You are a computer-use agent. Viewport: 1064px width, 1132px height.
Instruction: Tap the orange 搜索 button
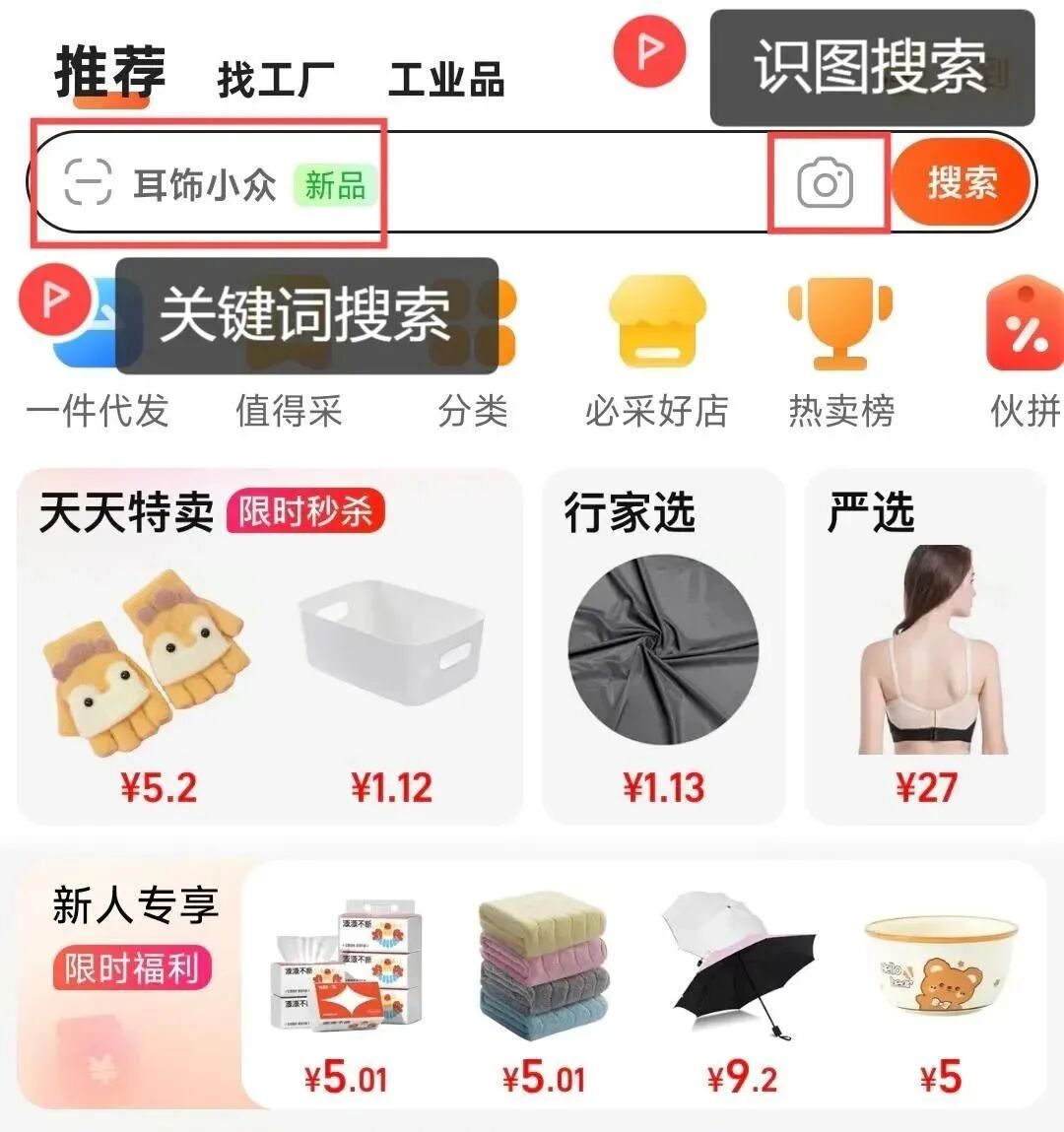click(962, 183)
